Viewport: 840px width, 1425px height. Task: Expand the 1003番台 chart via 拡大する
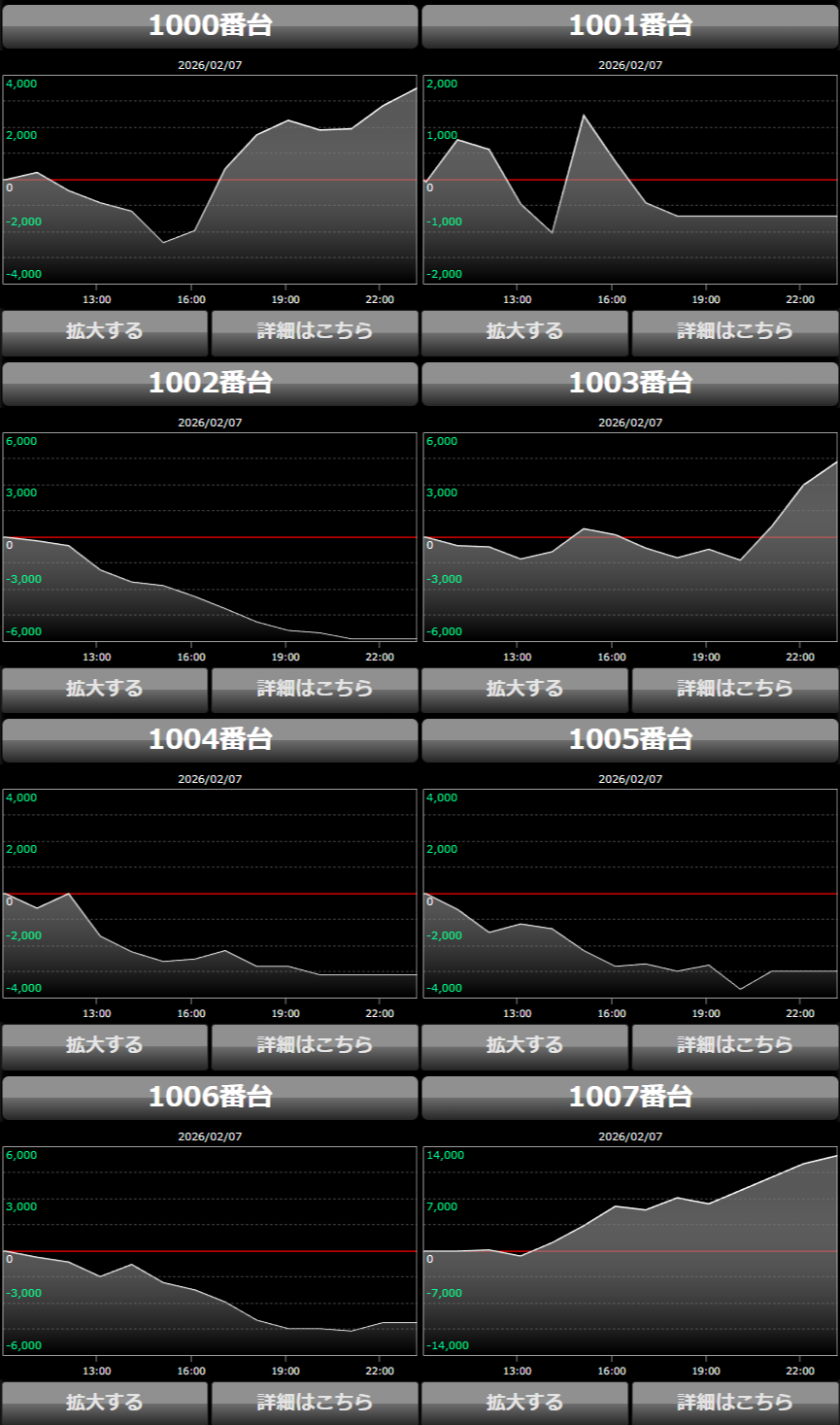coord(524,690)
